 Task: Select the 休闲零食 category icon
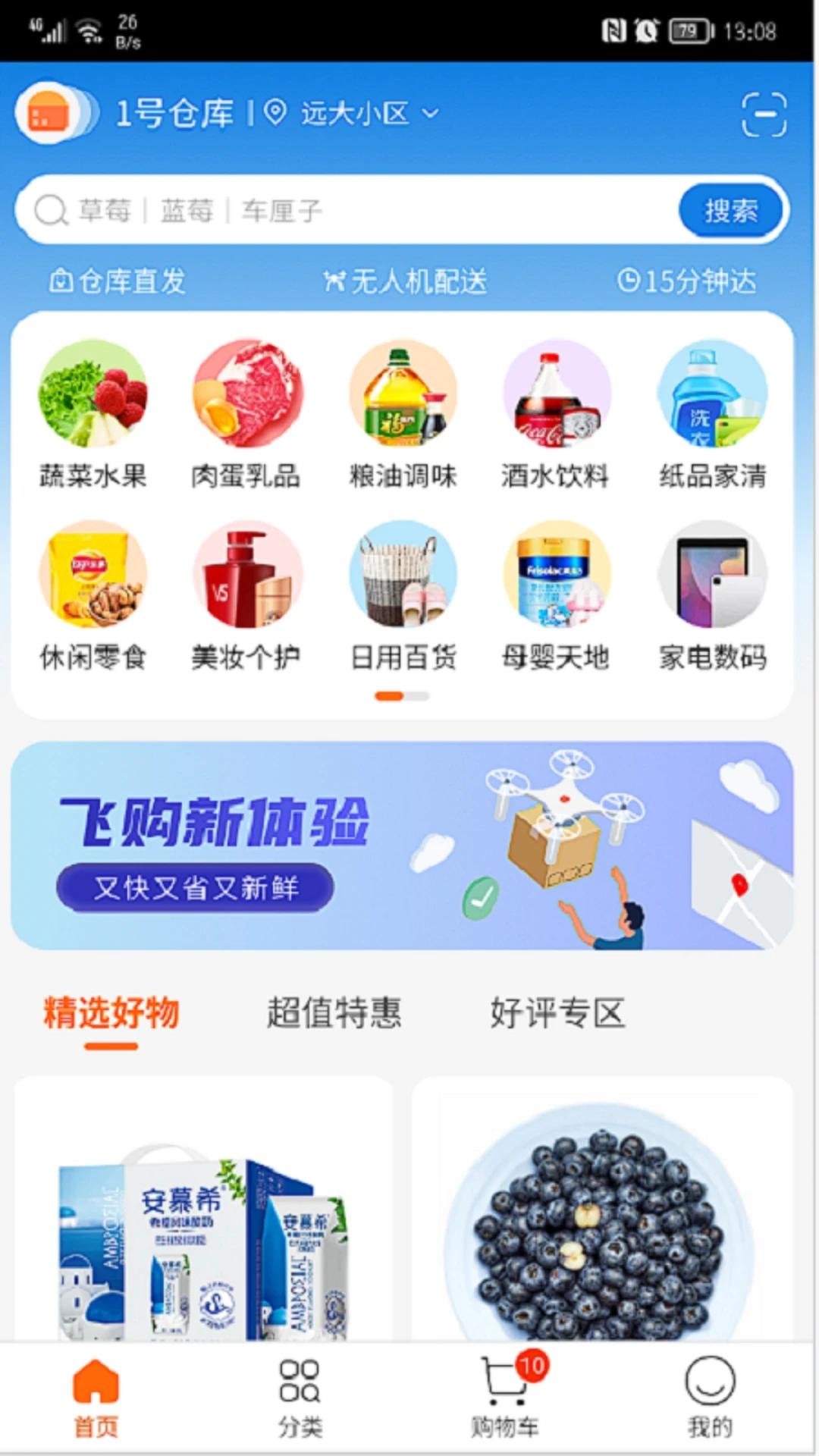click(x=91, y=580)
